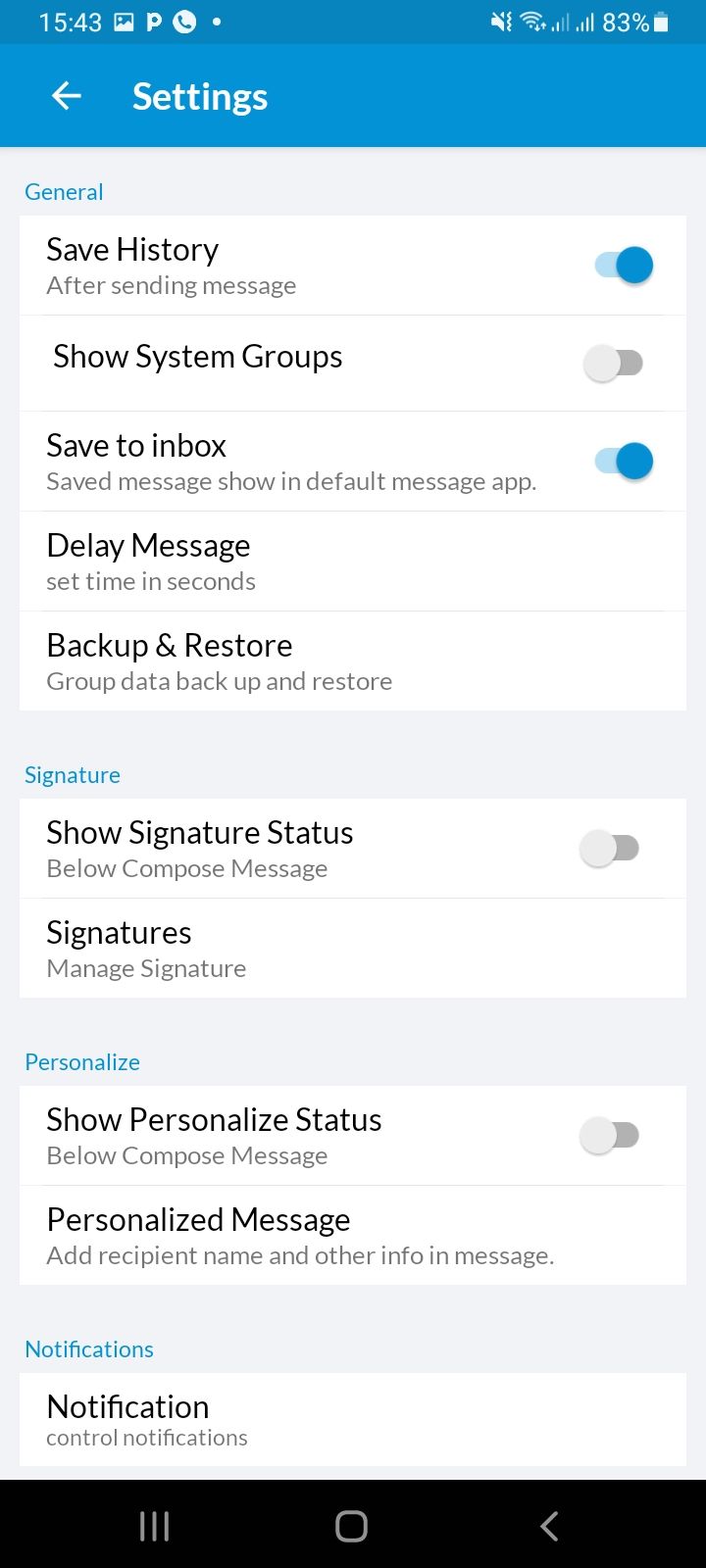Turn off the Save History switch
Viewport: 706px width, 1568px height.
[624, 265]
